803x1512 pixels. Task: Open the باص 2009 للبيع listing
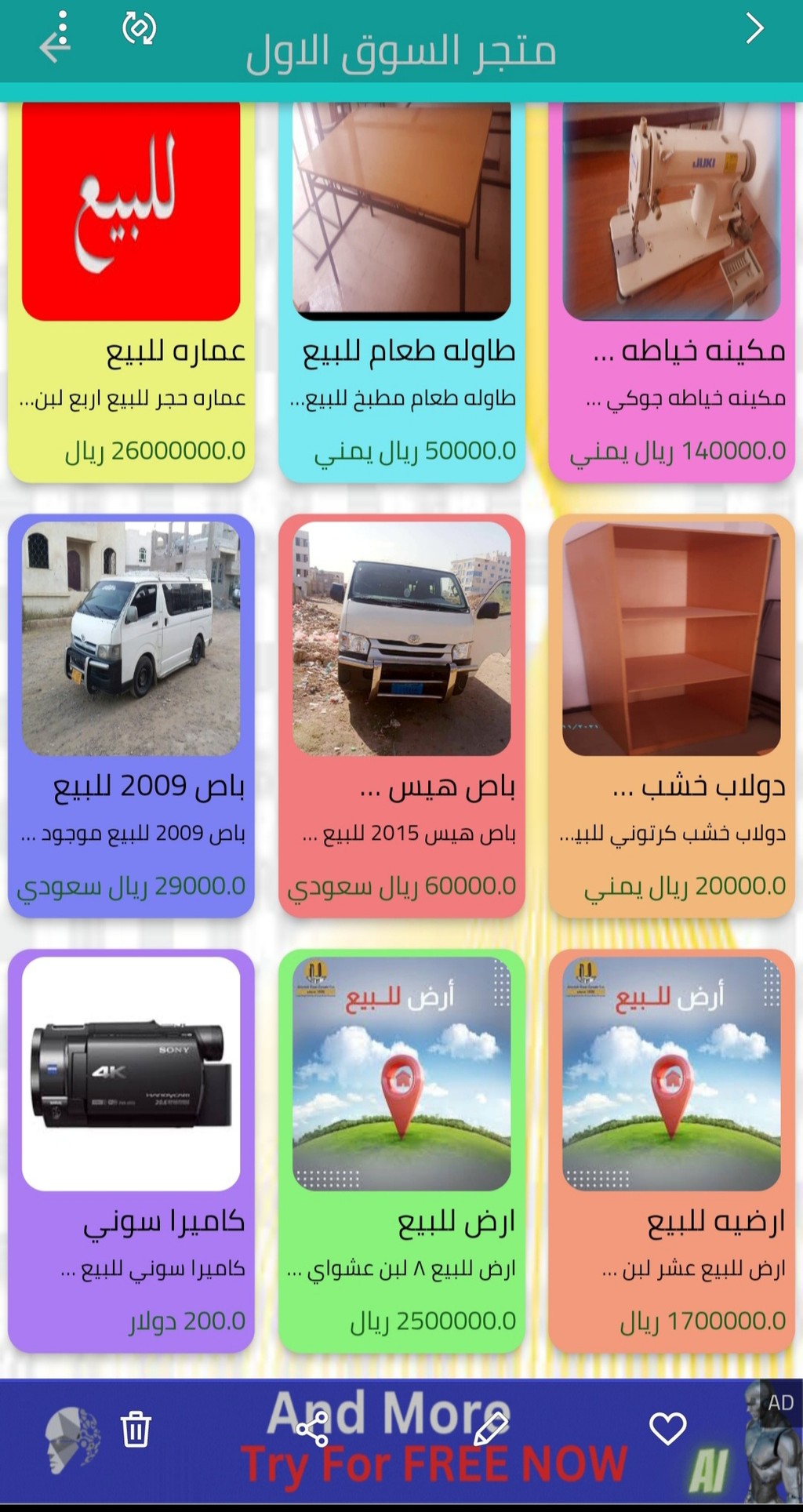tap(131, 715)
